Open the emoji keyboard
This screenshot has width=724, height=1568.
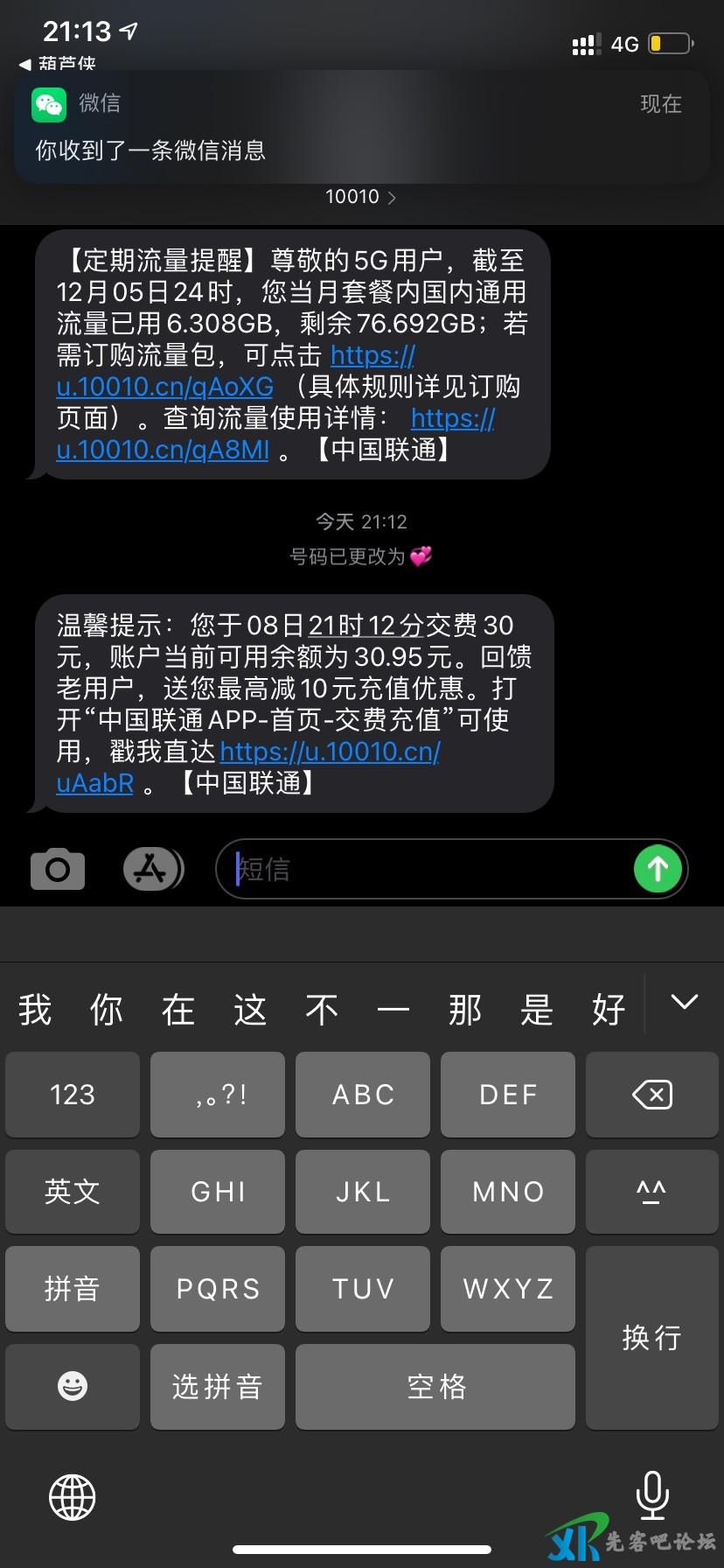click(73, 1386)
